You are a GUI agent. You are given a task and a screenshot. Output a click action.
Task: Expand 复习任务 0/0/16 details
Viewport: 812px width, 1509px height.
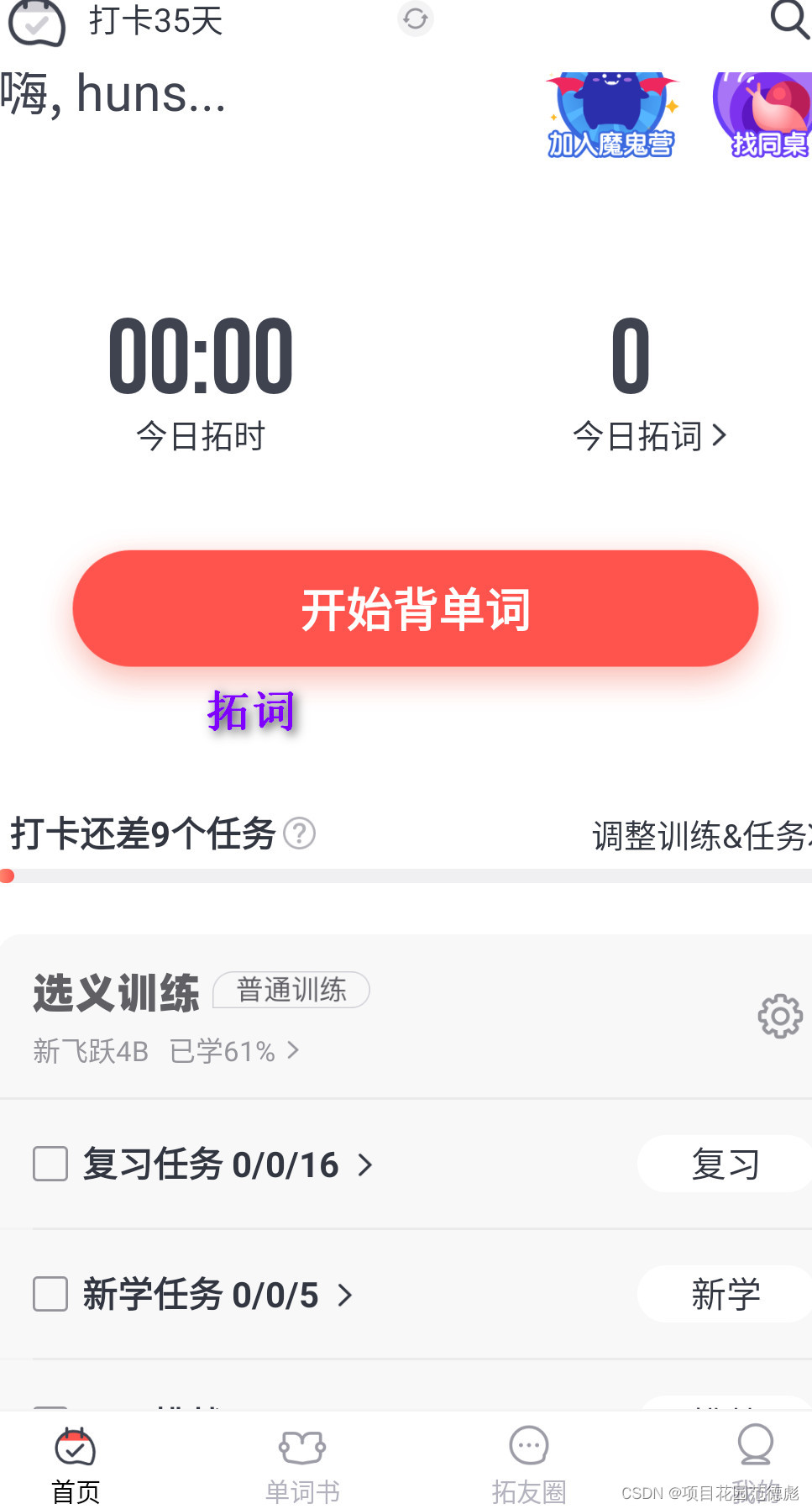click(x=228, y=1165)
